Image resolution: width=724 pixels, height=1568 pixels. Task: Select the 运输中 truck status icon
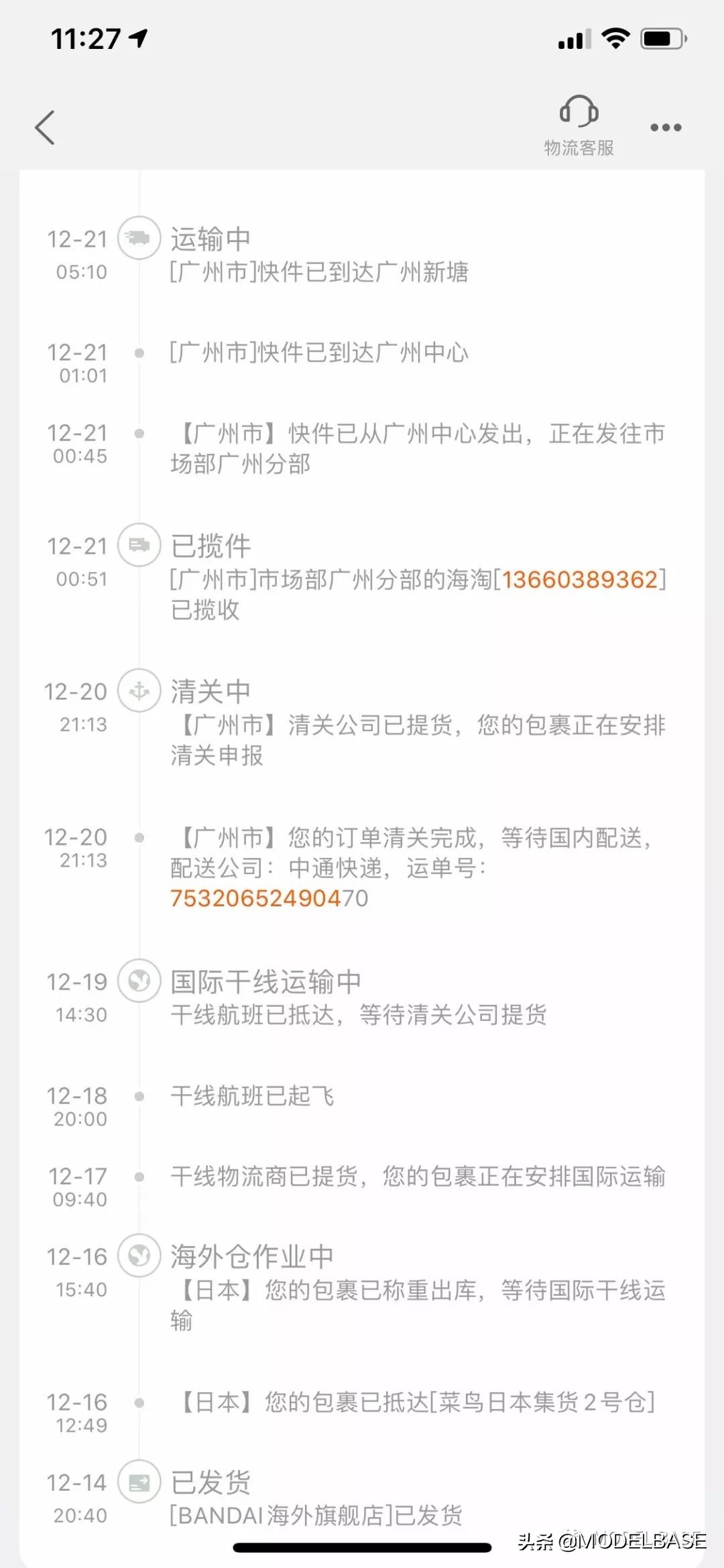pyautogui.click(x=139, y=240)
